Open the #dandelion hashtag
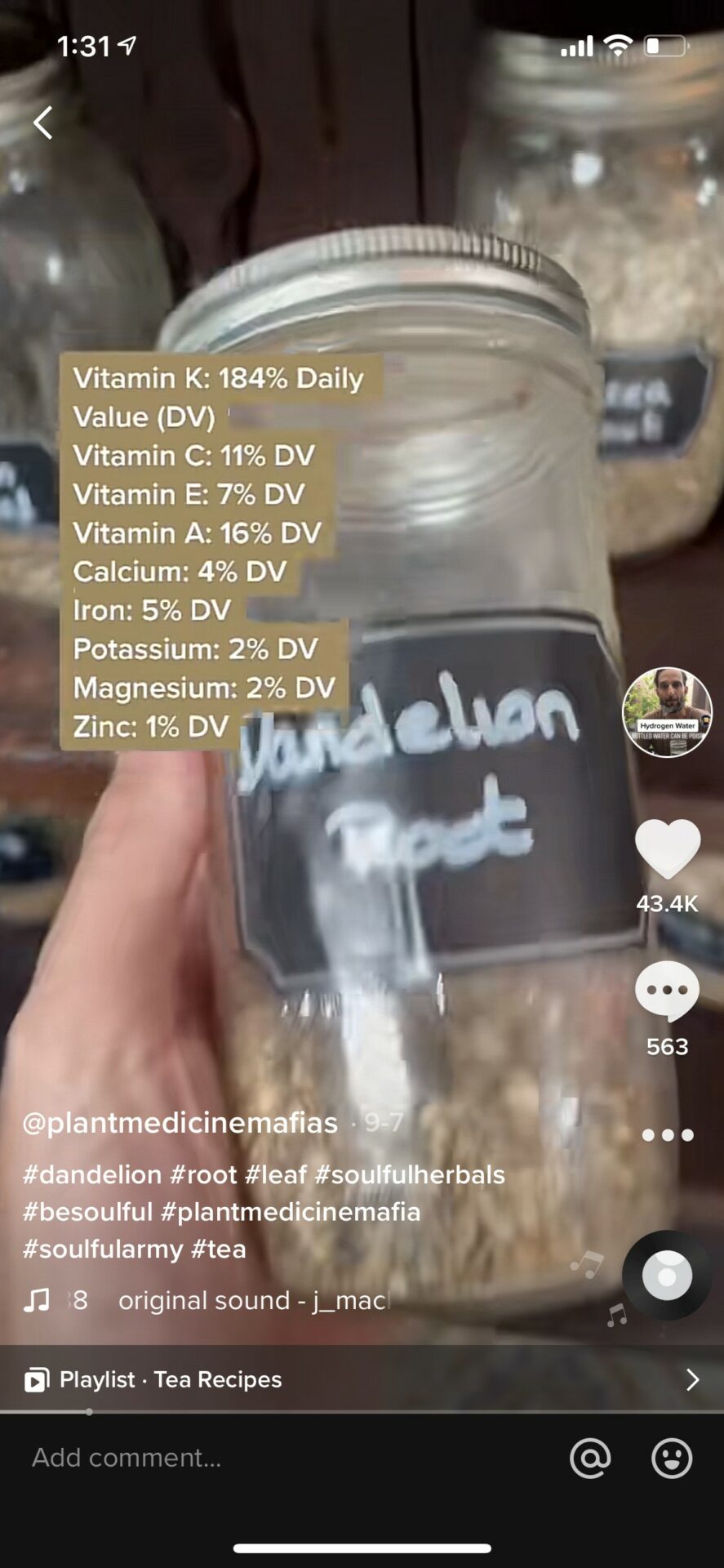724x1568 pixels. pyautogui.click(x=92, y=1174)
